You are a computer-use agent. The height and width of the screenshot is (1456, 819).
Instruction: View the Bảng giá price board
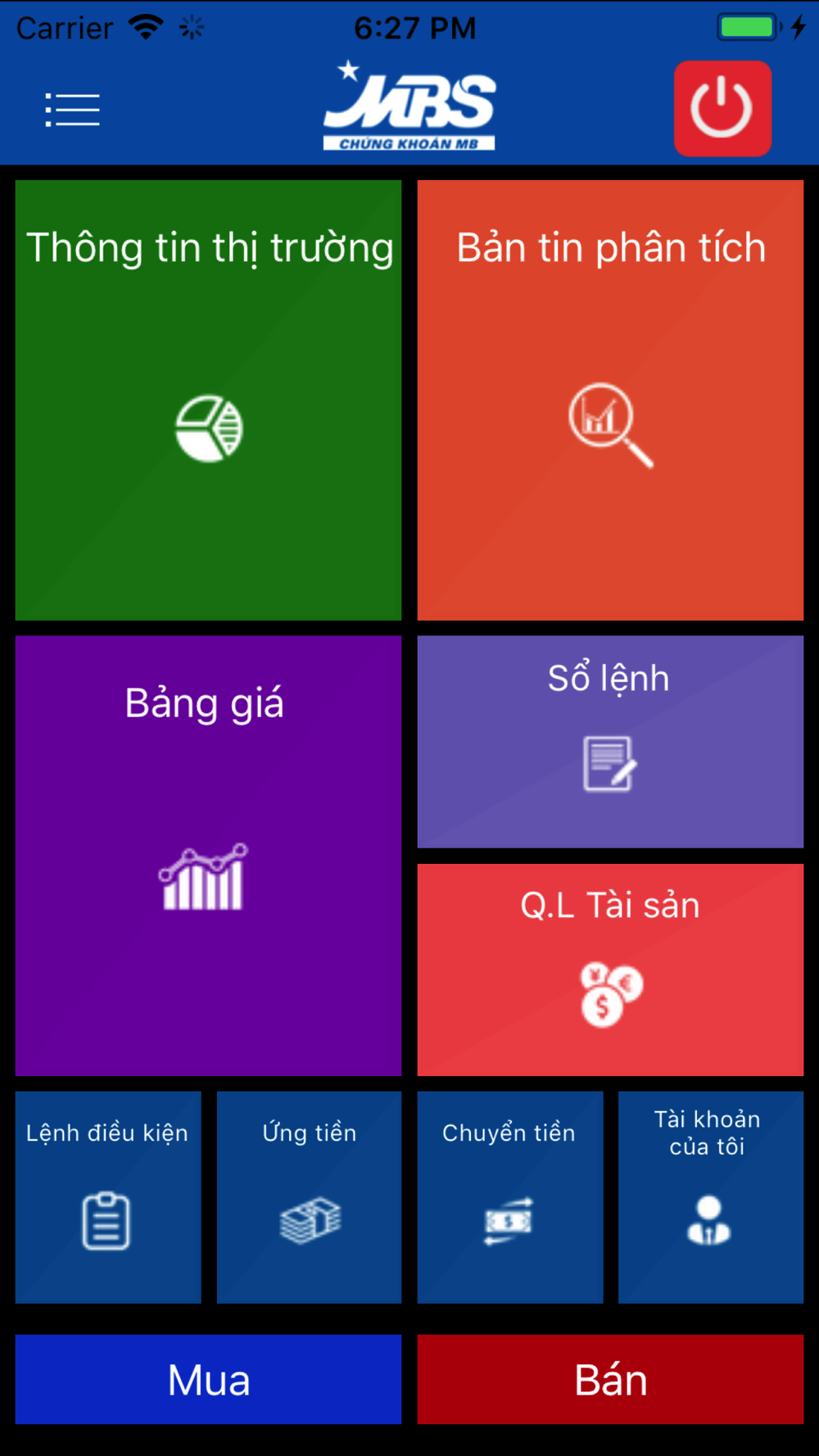coord(208,855)
